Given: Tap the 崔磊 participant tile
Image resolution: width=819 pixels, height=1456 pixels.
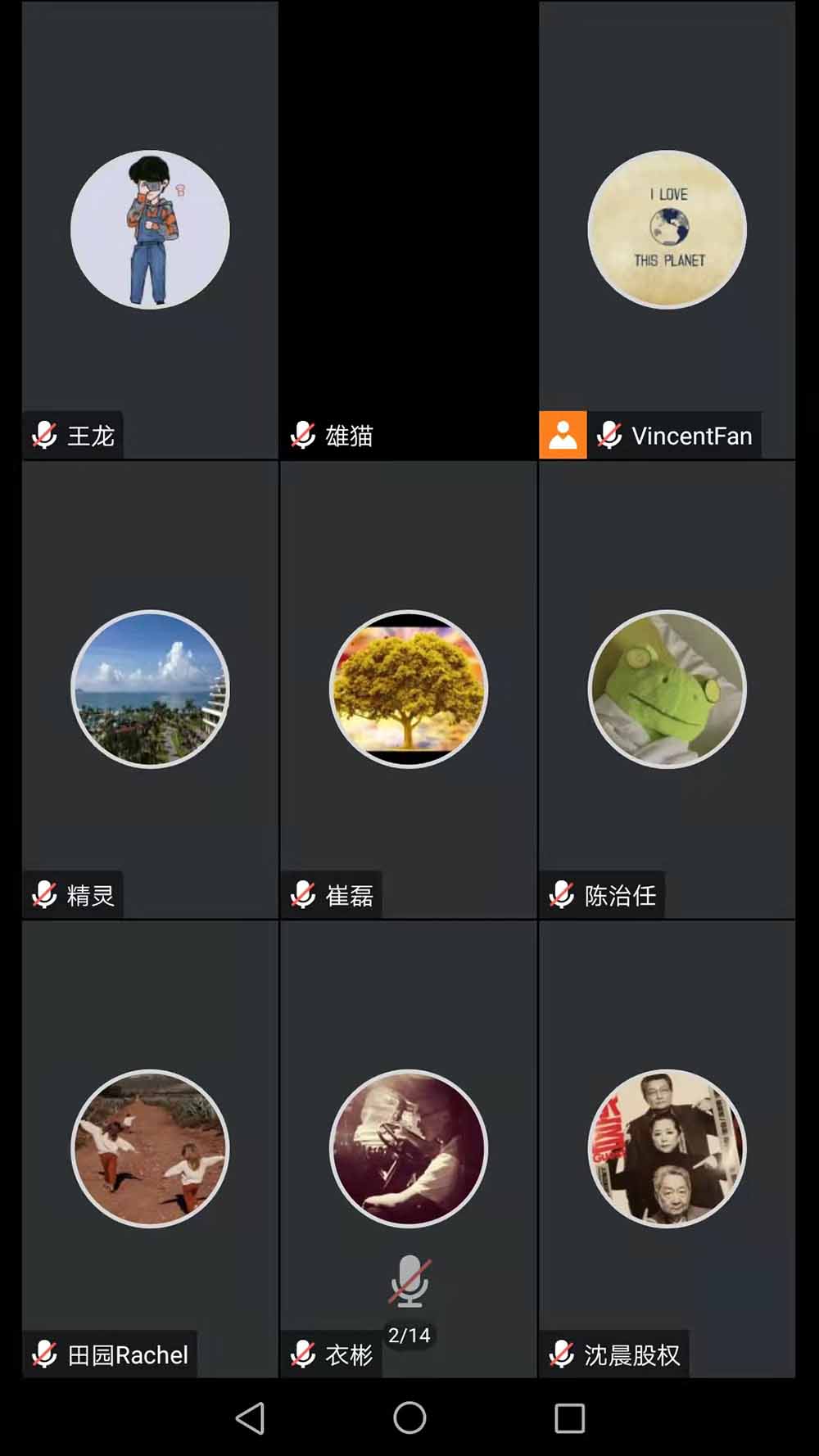Looking at the screenshot, I should 408,690.
